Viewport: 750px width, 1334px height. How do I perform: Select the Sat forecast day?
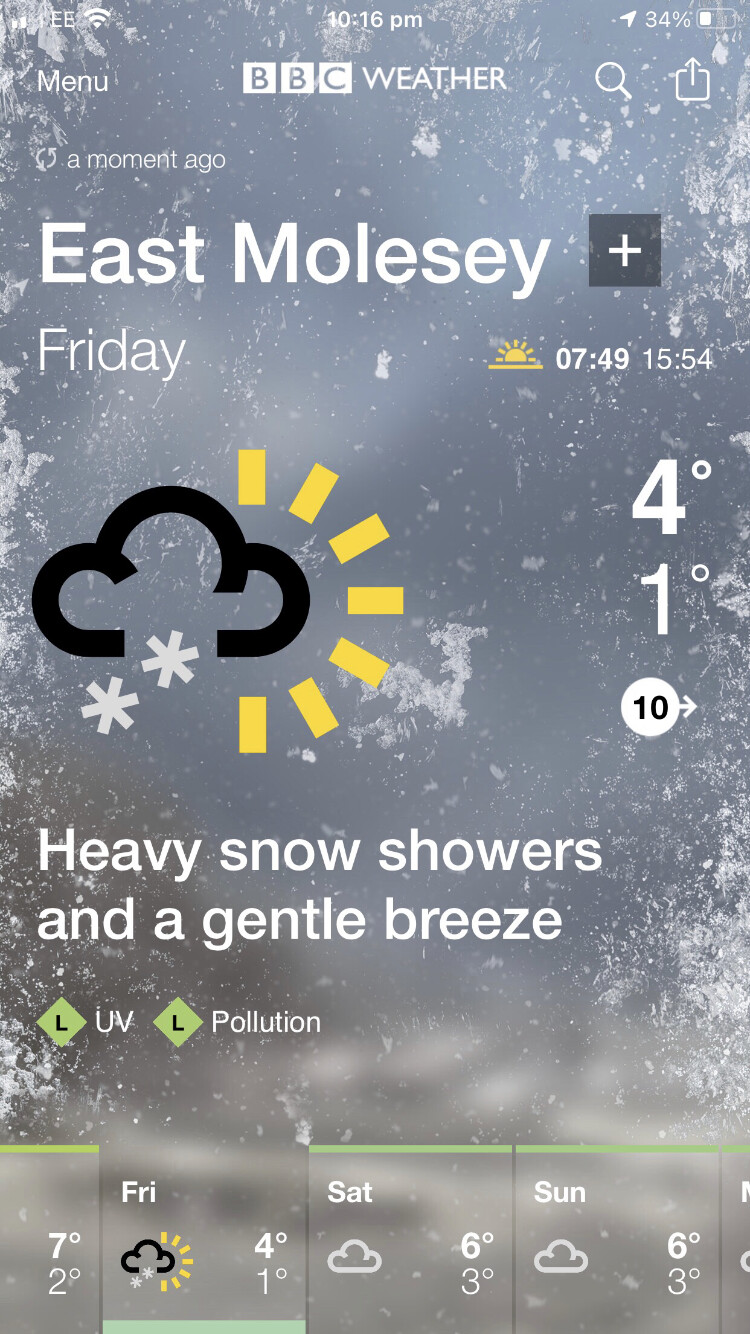point(411,1240)
